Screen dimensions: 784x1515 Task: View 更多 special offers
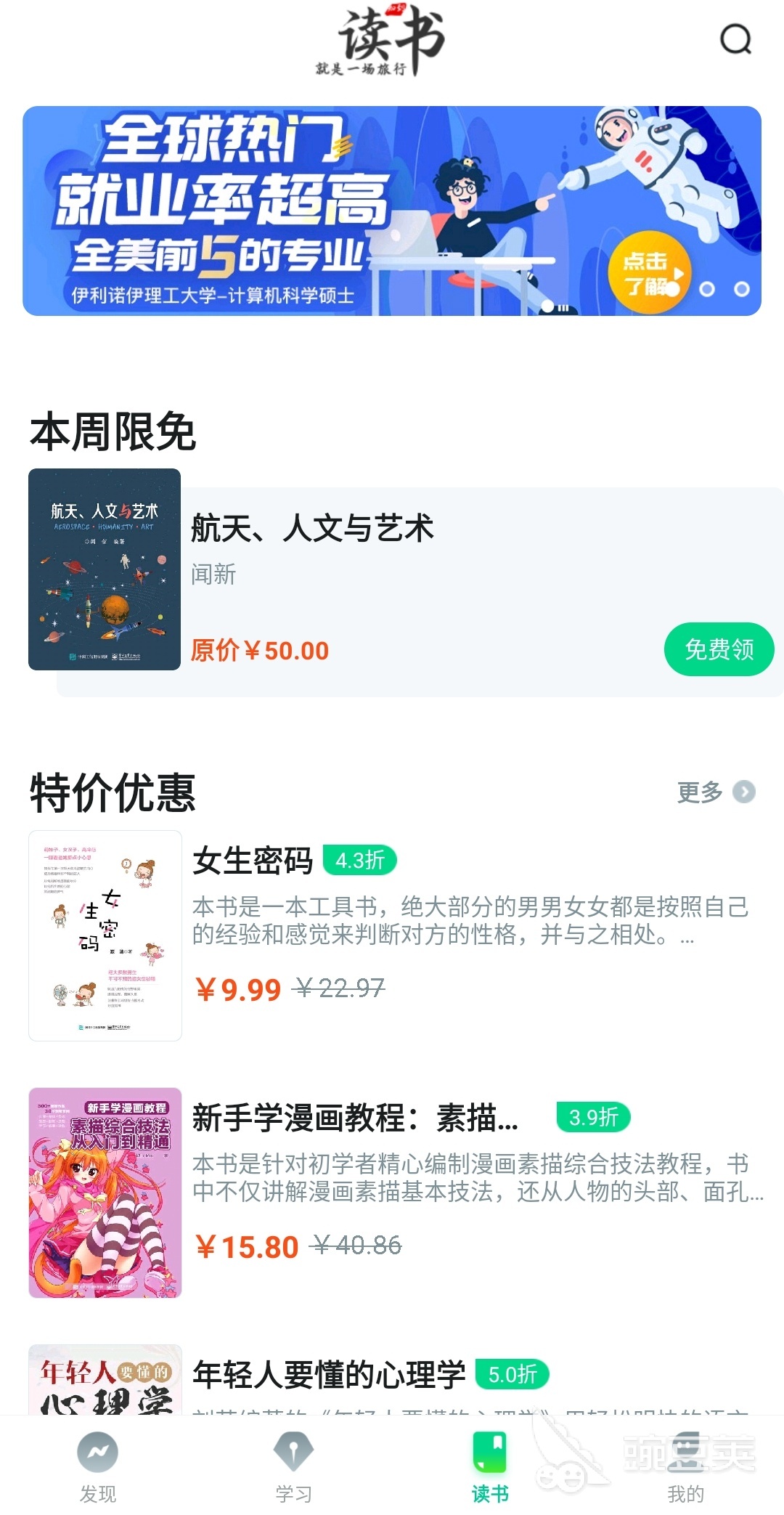715,792
